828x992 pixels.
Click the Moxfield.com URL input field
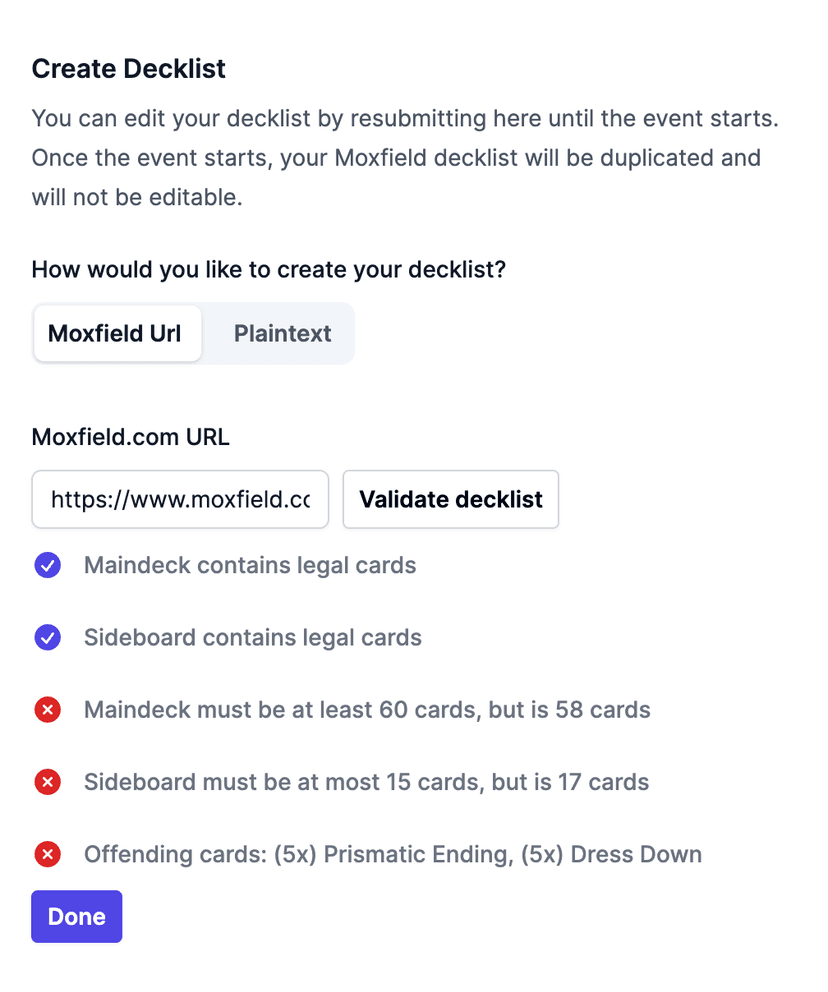pos(180,499)
